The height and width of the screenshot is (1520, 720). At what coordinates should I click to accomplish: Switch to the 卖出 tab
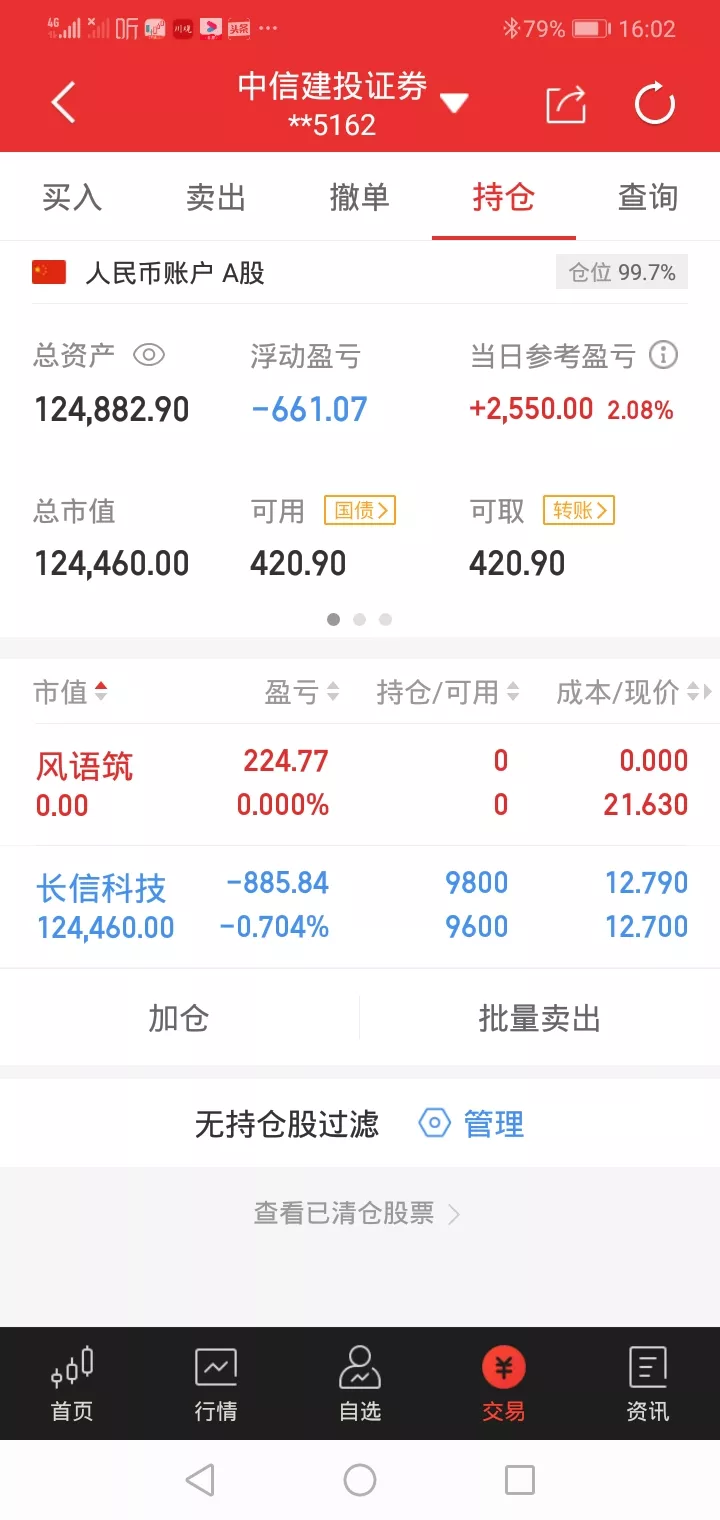[x=216, y=197]
